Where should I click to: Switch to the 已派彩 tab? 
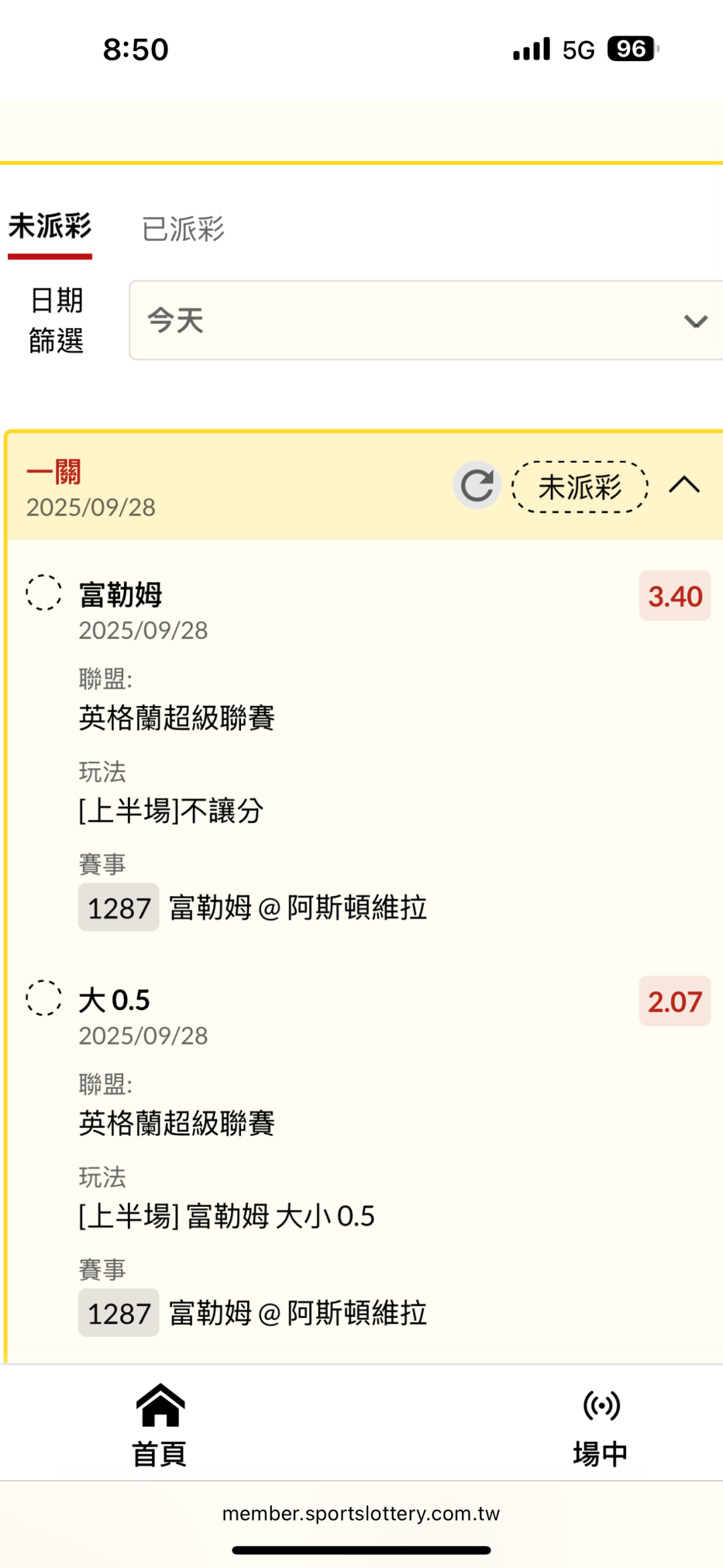click(183, 229)
